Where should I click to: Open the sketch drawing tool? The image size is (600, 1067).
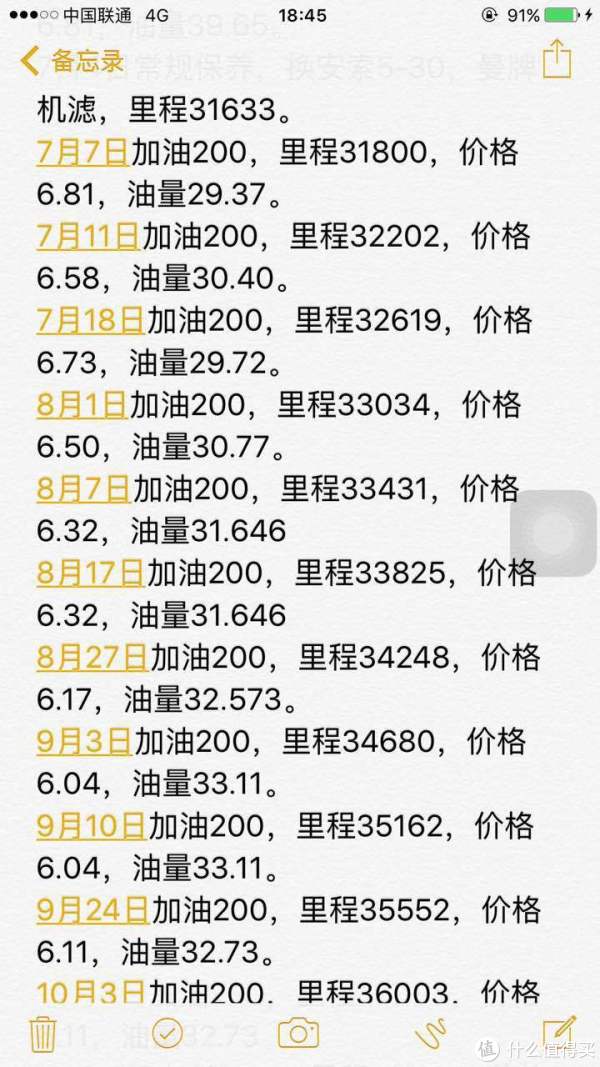click(430, 1034)
